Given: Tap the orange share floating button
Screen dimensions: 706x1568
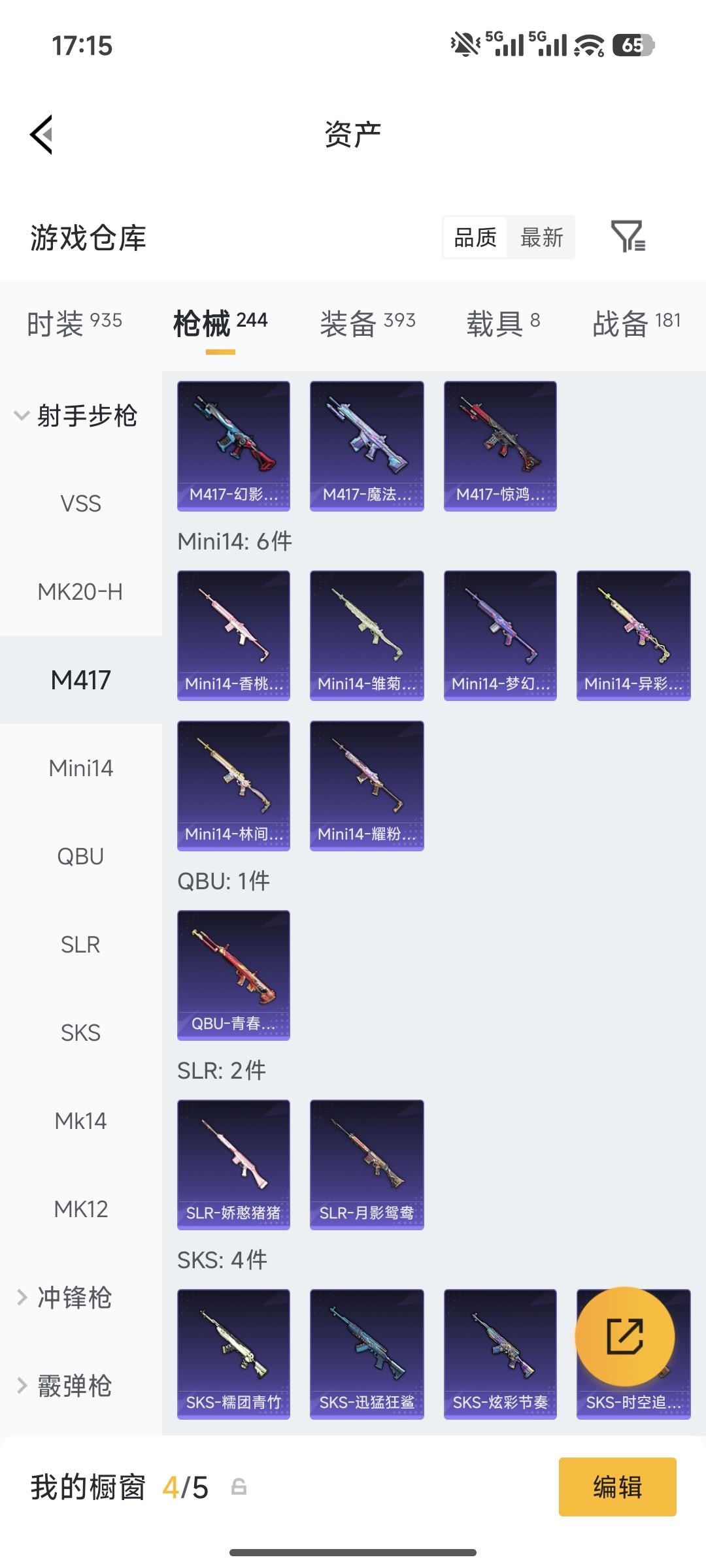Looking at the screenshot, I should [624, 1337].
